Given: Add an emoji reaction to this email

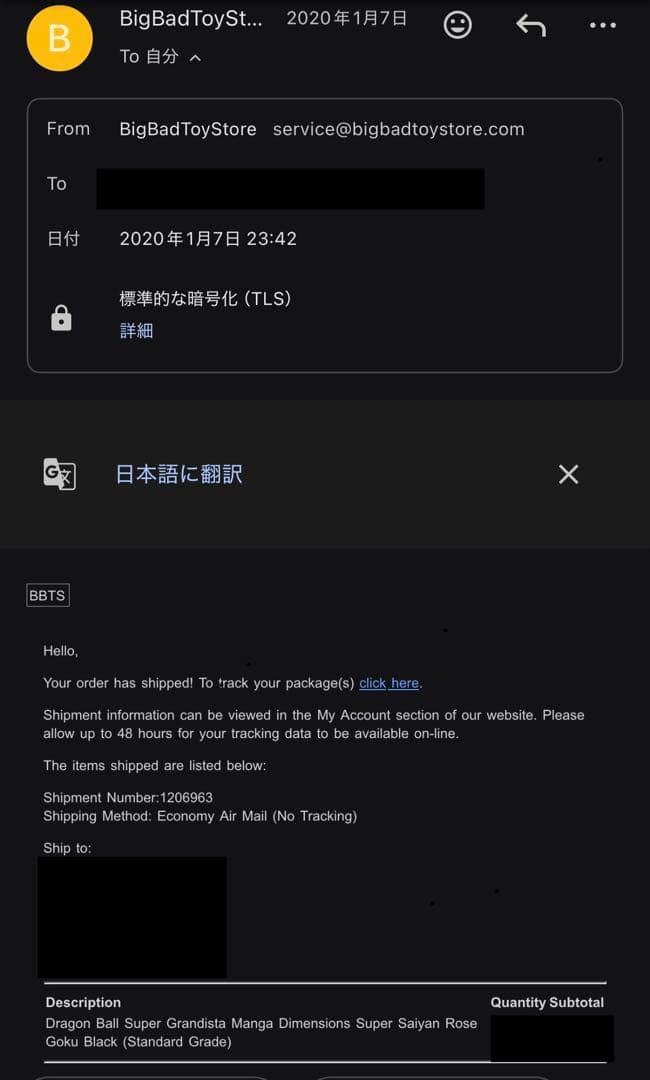Looking at the screenshot, I should click(x=458, y=25).
